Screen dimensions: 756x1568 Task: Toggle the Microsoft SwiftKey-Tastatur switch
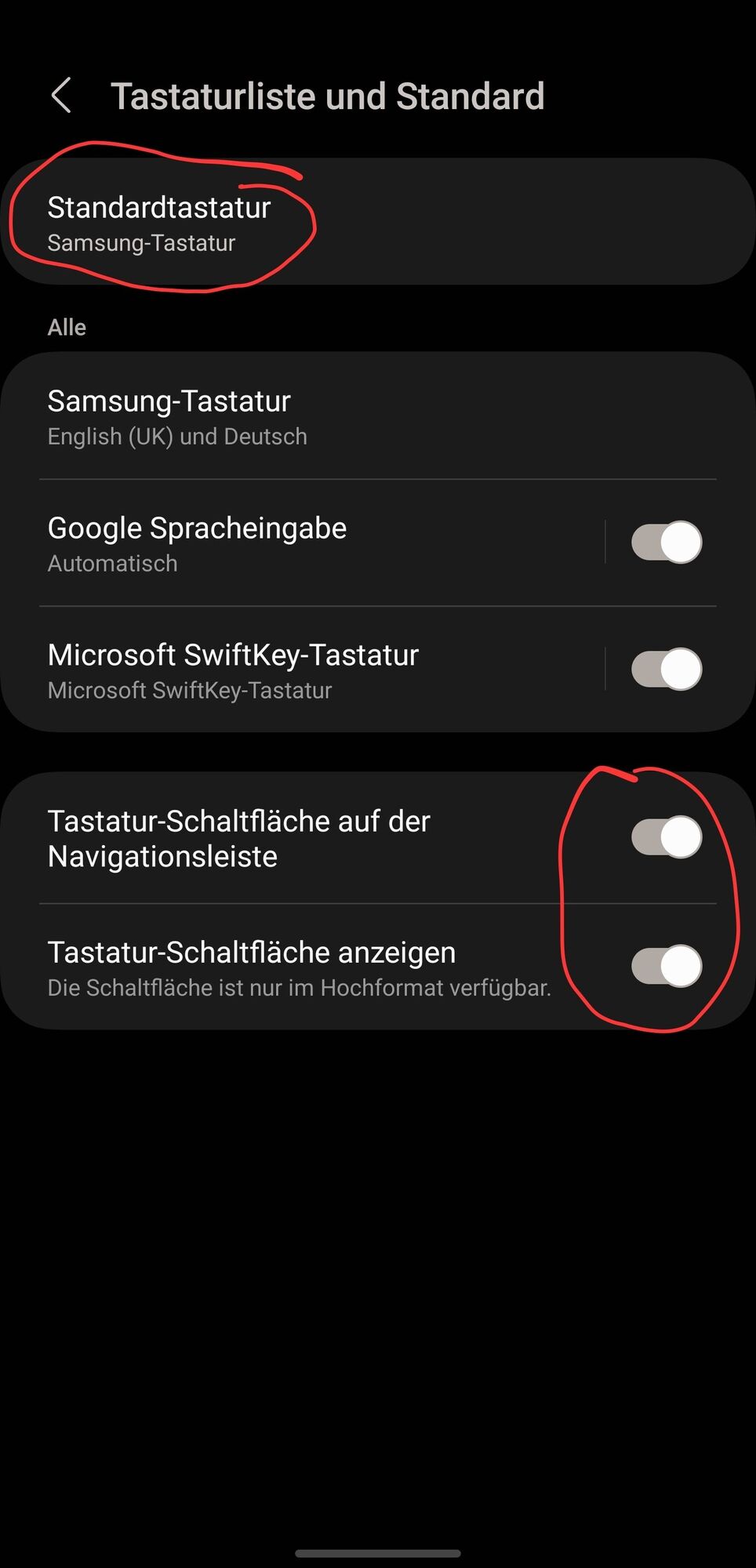pyautogui.click(x=666, y=670)
